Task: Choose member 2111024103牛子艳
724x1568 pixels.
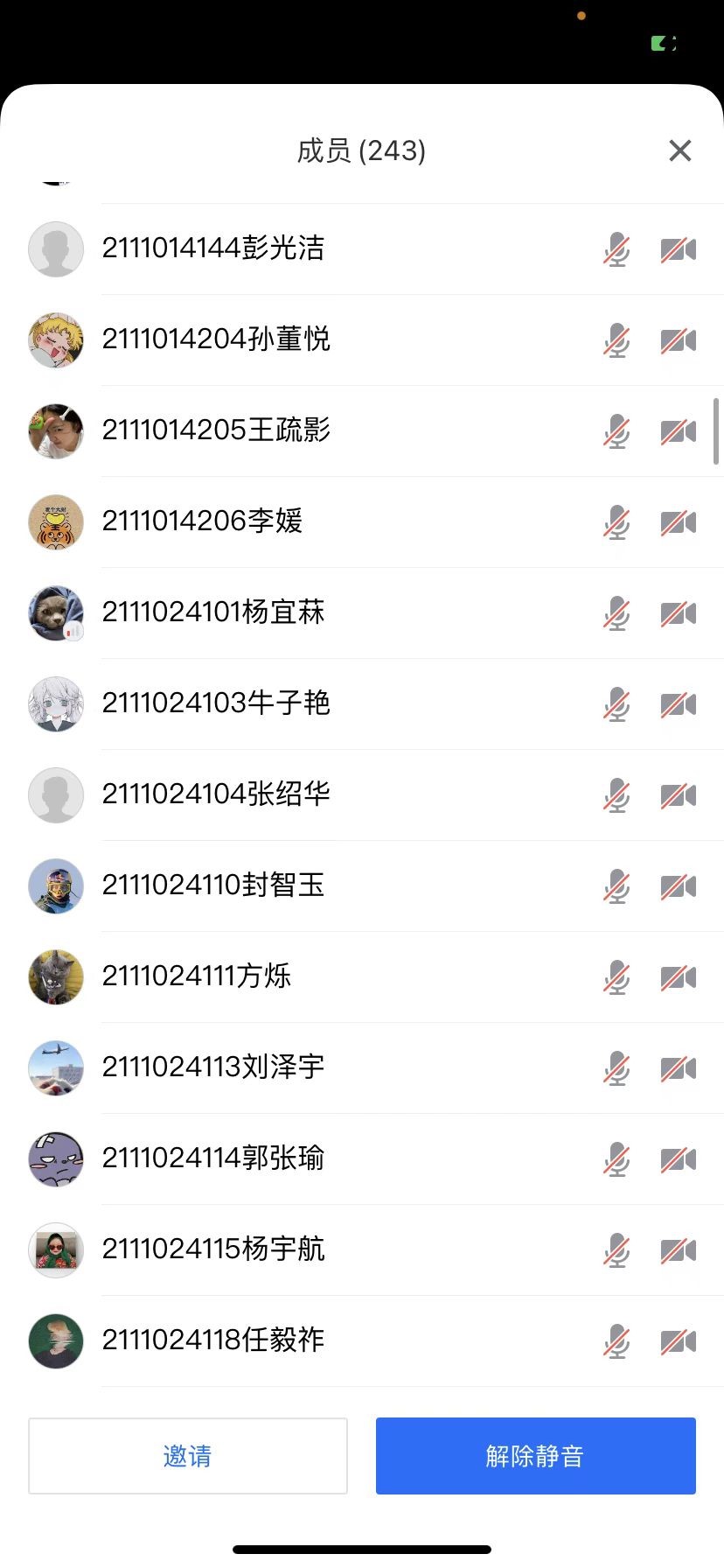Action: (216, 703)
